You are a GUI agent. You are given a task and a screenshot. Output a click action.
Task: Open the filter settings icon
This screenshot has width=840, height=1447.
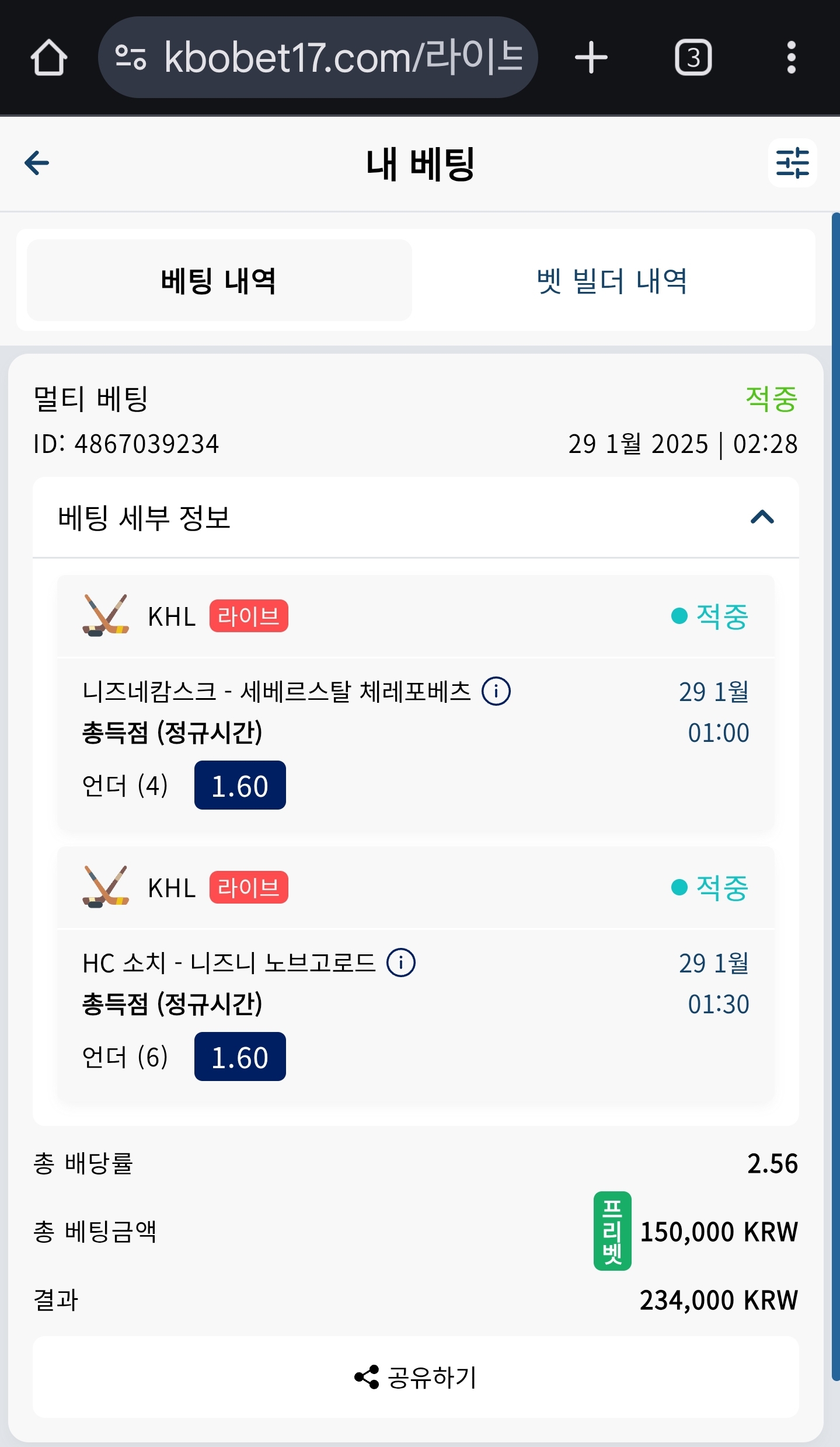[792, 163]
